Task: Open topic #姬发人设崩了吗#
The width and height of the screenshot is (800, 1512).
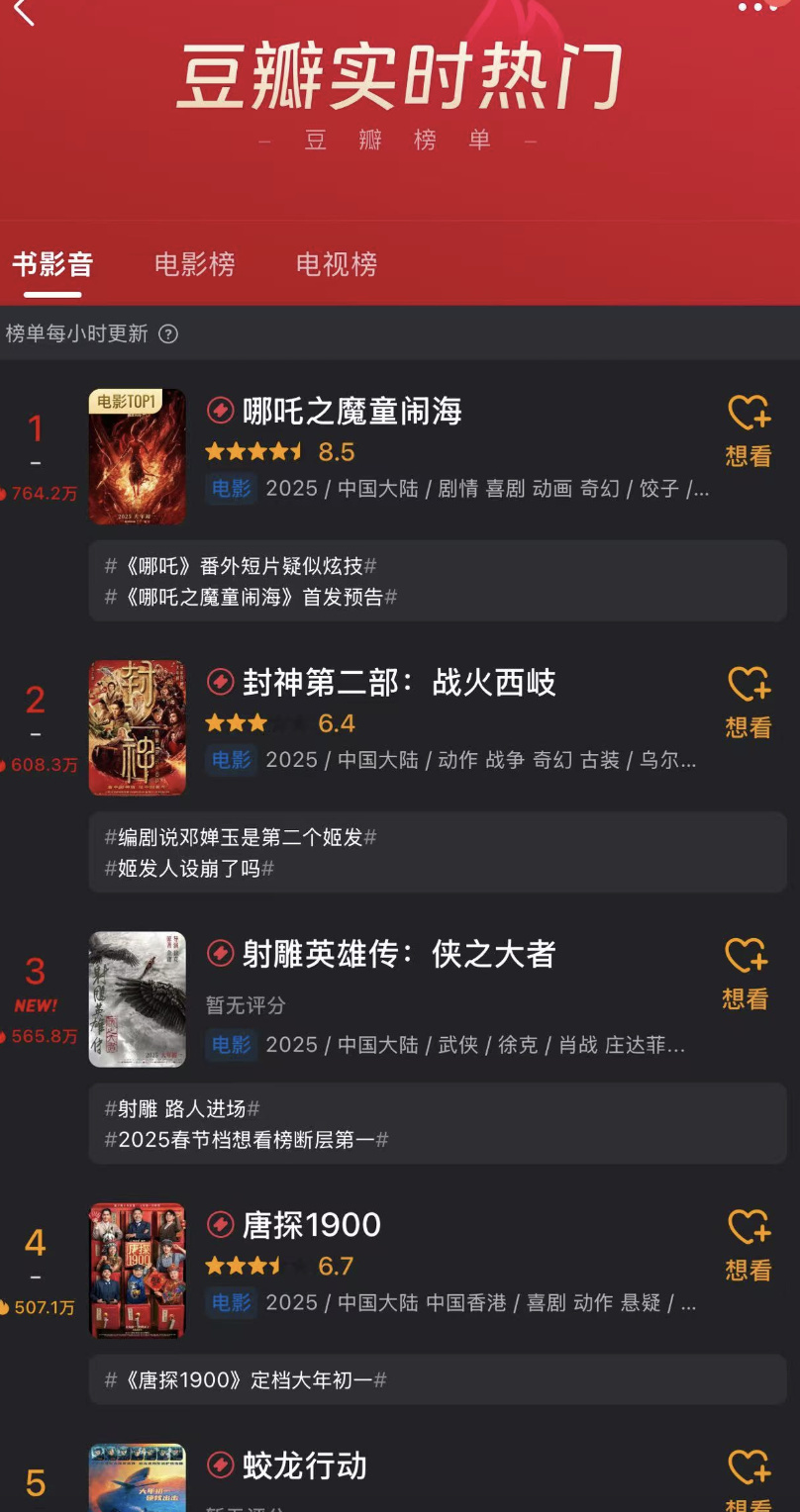Action: point(189,869)
